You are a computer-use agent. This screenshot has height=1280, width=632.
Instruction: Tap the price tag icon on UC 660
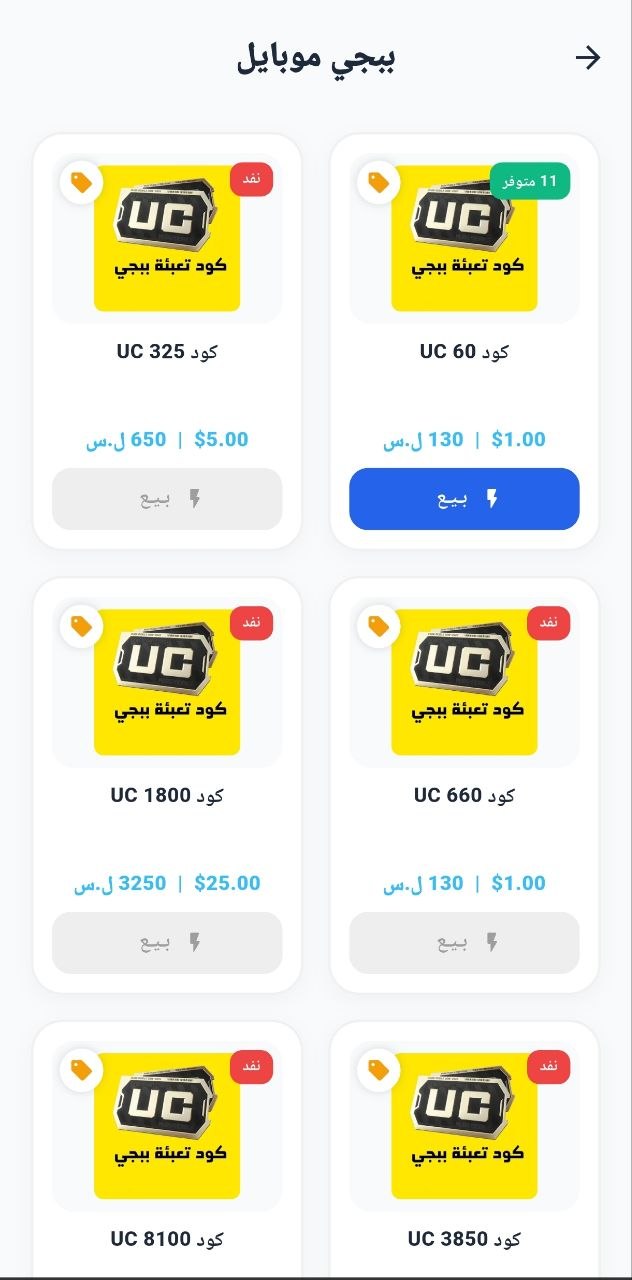coord(379,626)
